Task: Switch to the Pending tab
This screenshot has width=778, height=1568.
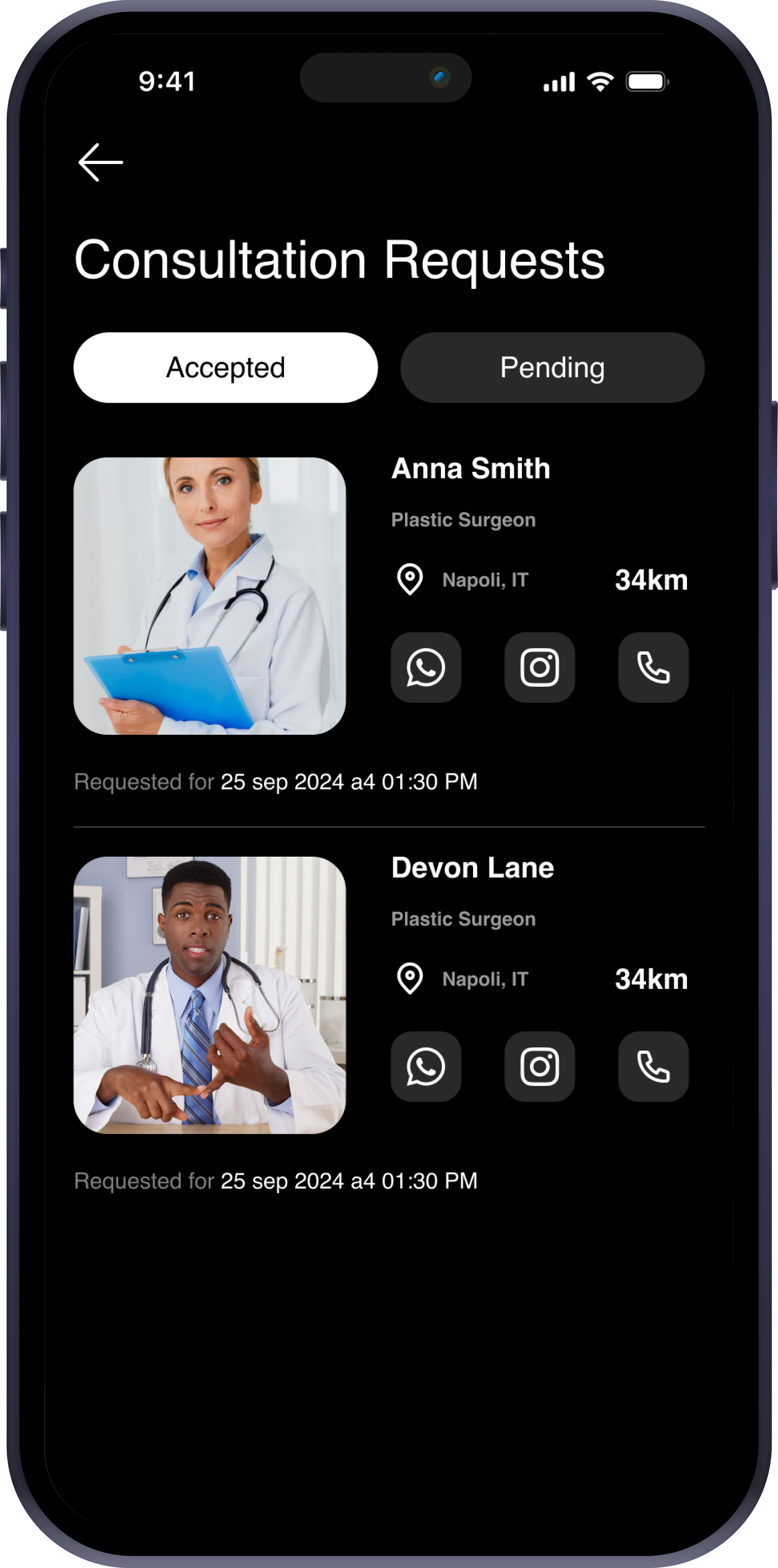Action: (x=552, y=368)
